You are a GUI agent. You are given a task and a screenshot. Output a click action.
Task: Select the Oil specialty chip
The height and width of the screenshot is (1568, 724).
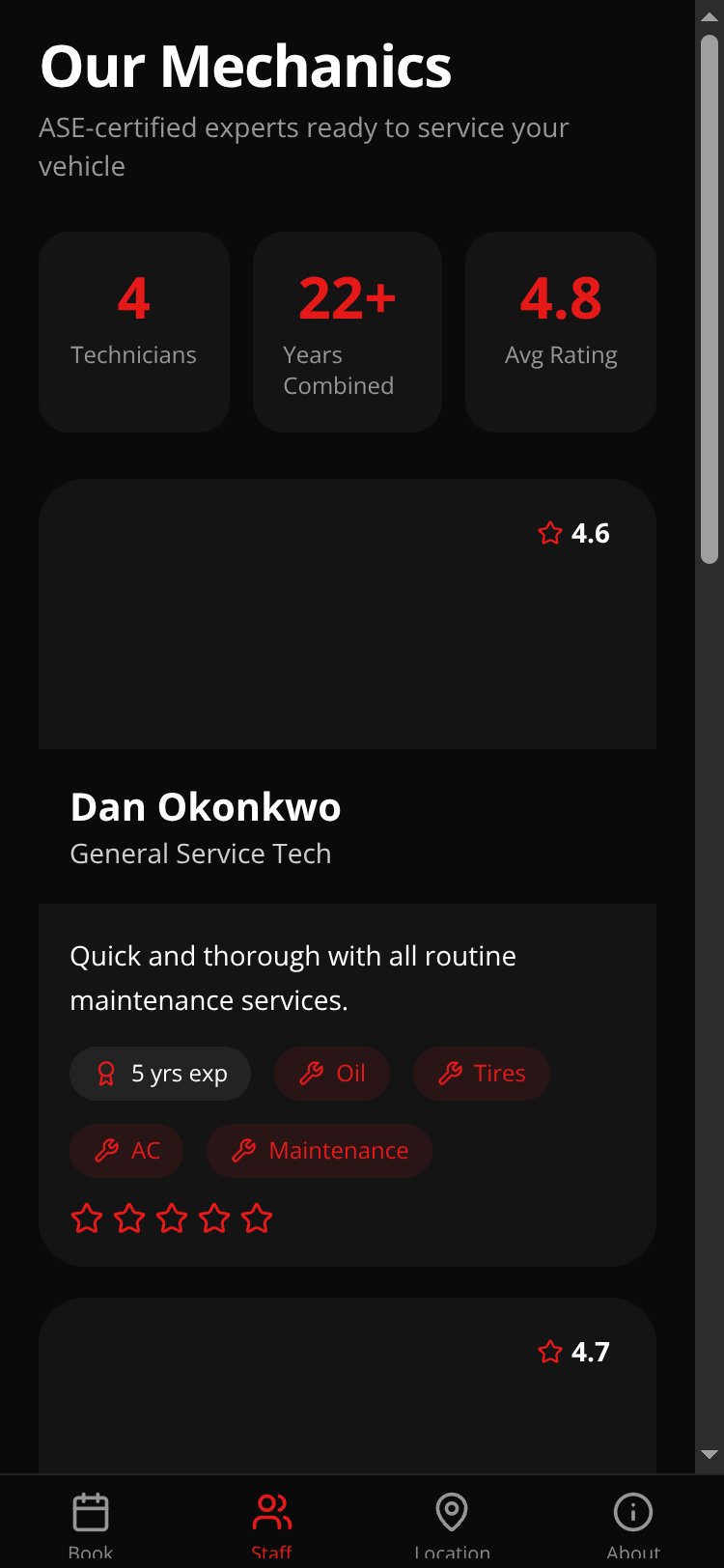click(332, 1074)
